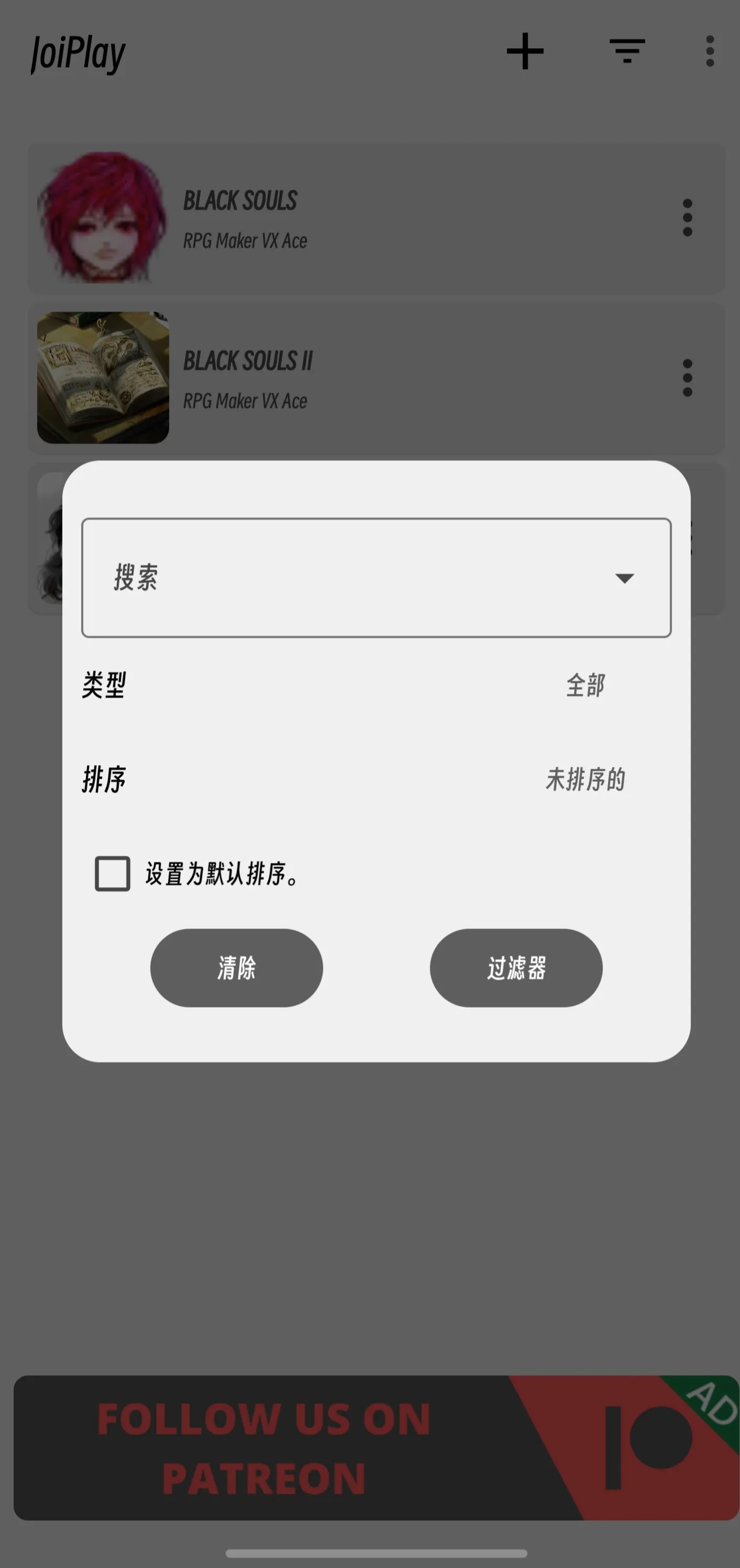Open the Follow us on Patreon banner

376,1448
